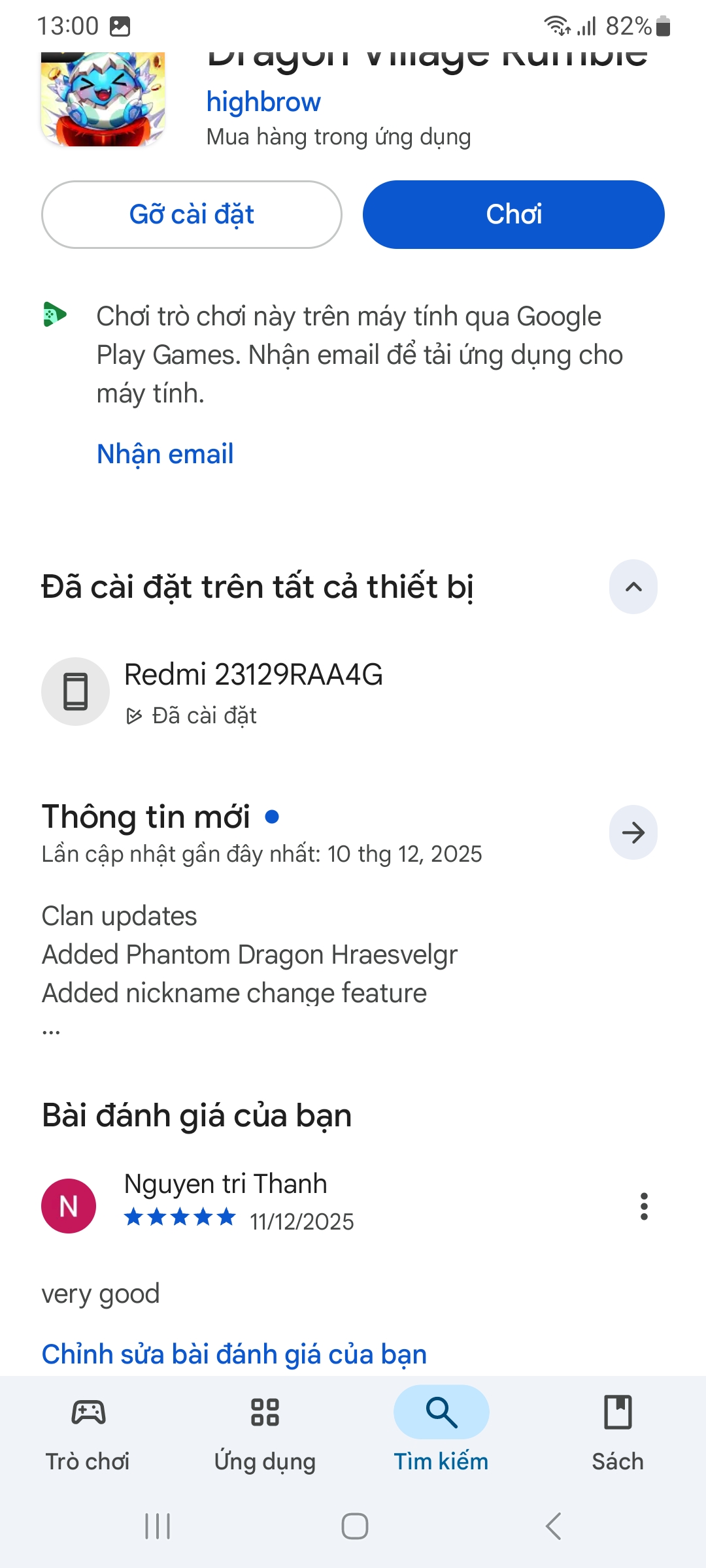Tap Chỉnh sửa bài đánh giá của bạn

234,1354
